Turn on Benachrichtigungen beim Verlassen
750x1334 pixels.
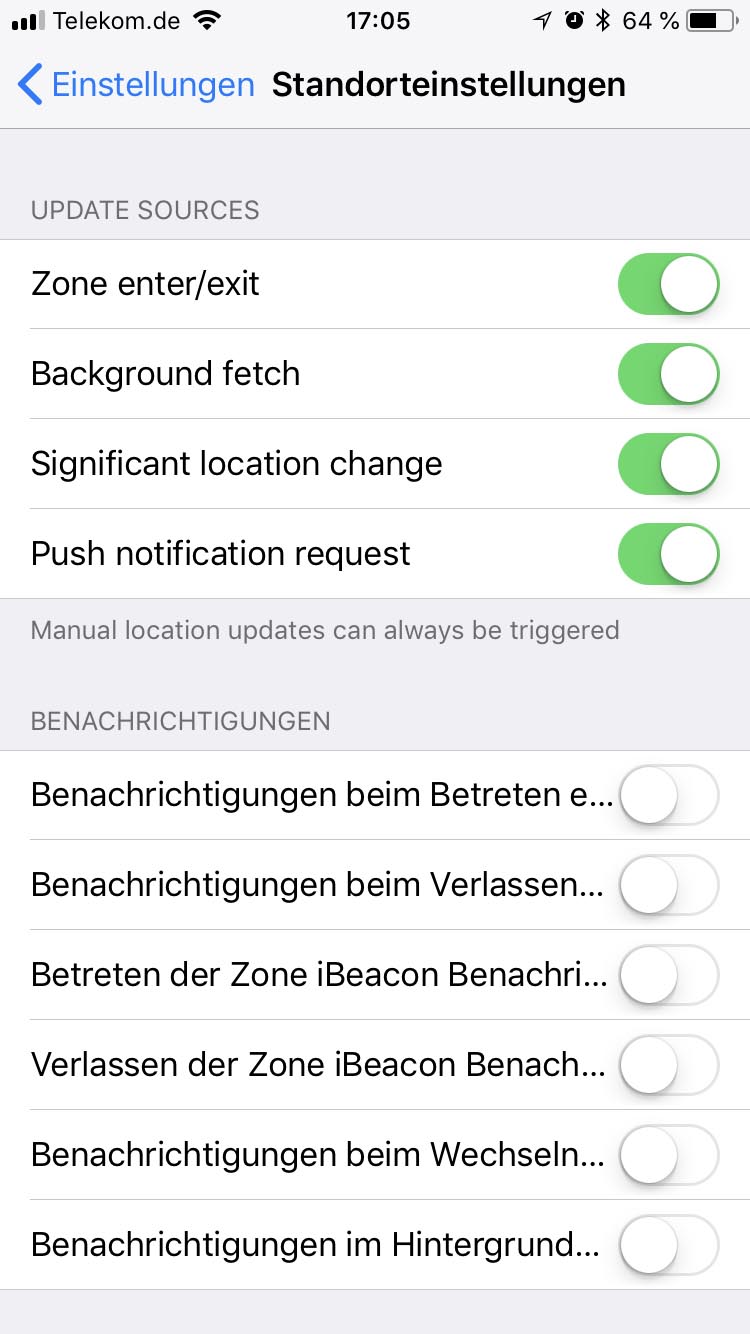pos(669,885)
